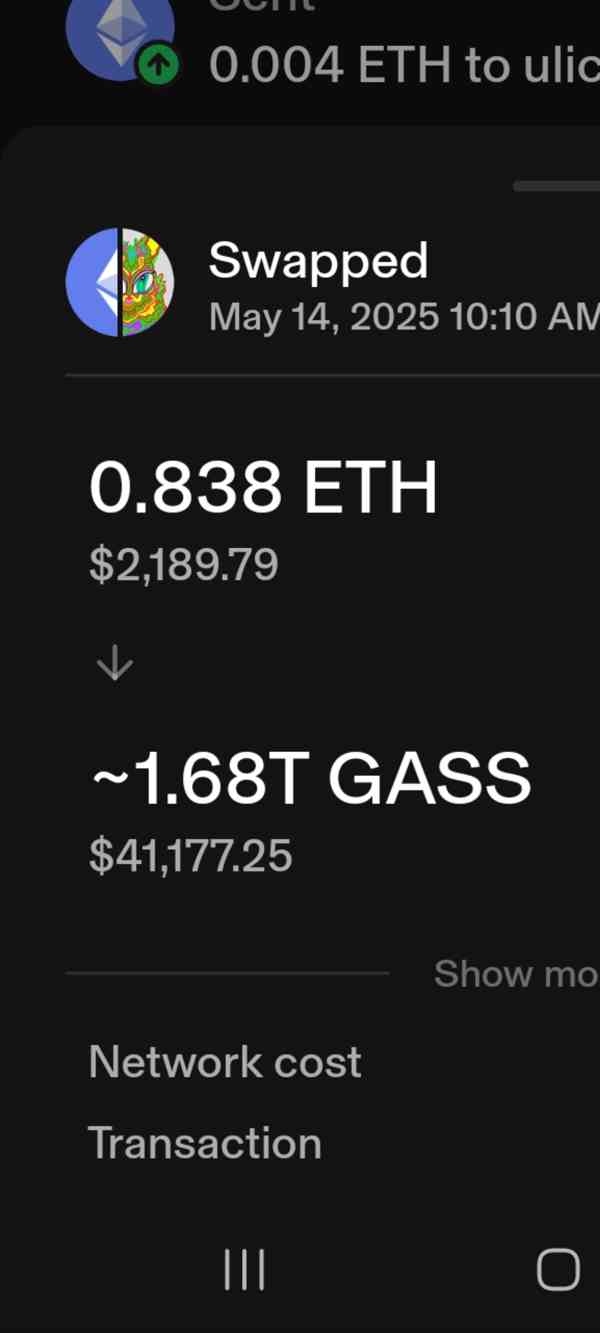Screen dimensions: 600x1333
Task: Expand the Show more details
Action: point(516,973)
